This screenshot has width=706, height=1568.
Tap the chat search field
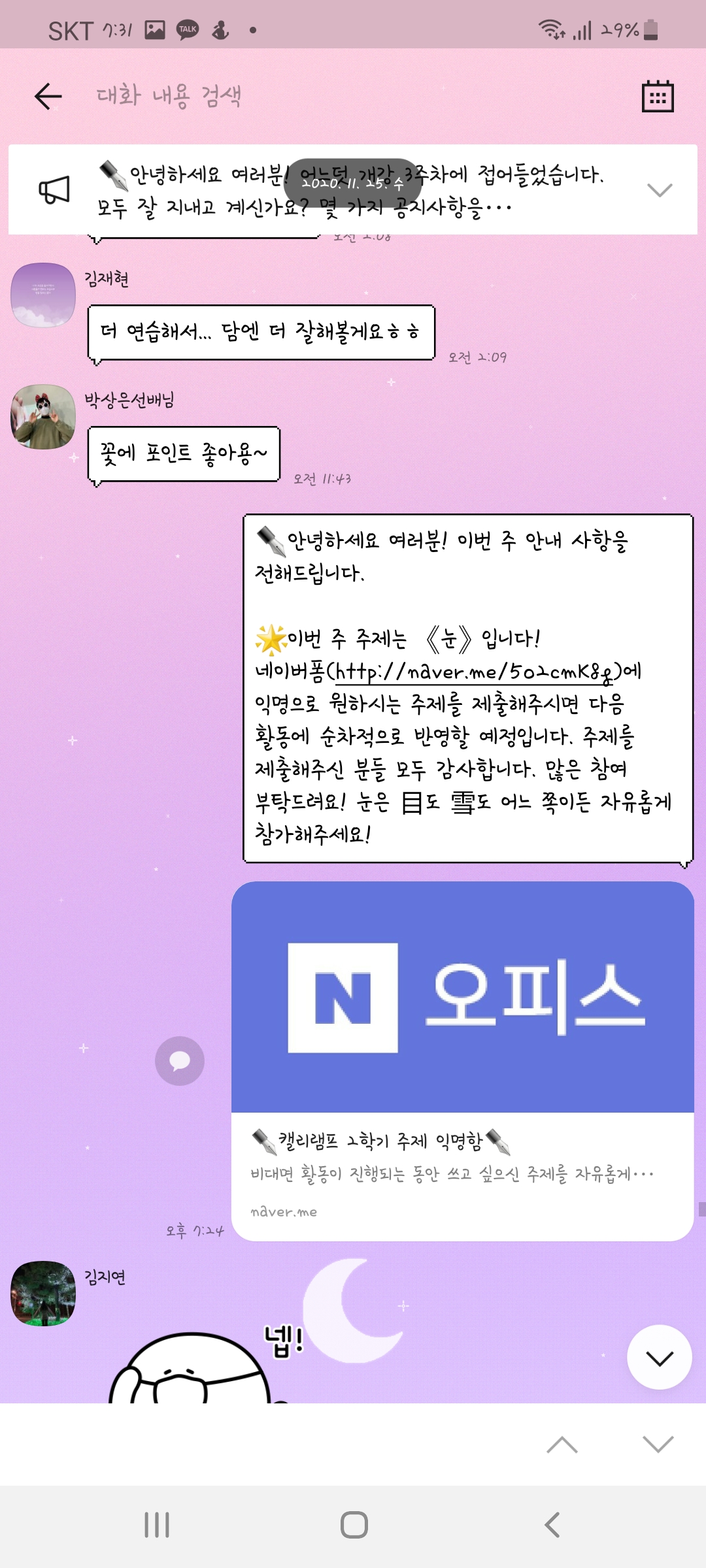[x=327, y=96]
